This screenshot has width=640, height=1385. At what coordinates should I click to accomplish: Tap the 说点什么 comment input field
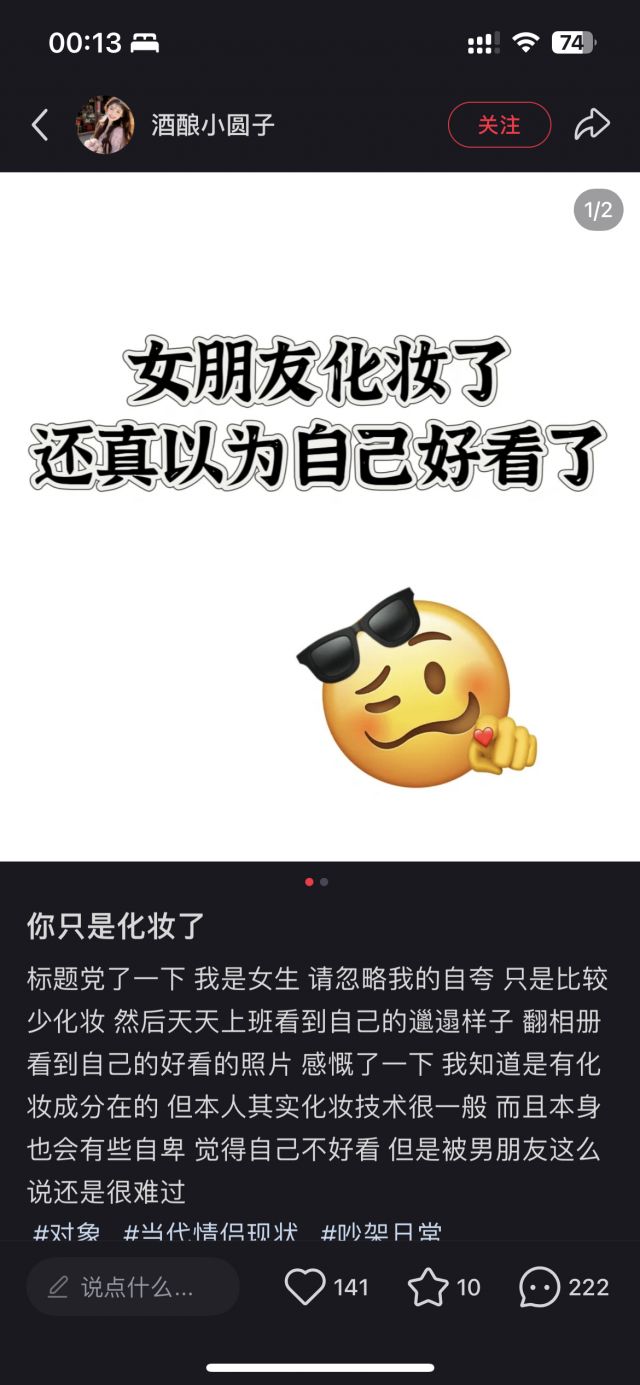click(x=133, y=1287)
